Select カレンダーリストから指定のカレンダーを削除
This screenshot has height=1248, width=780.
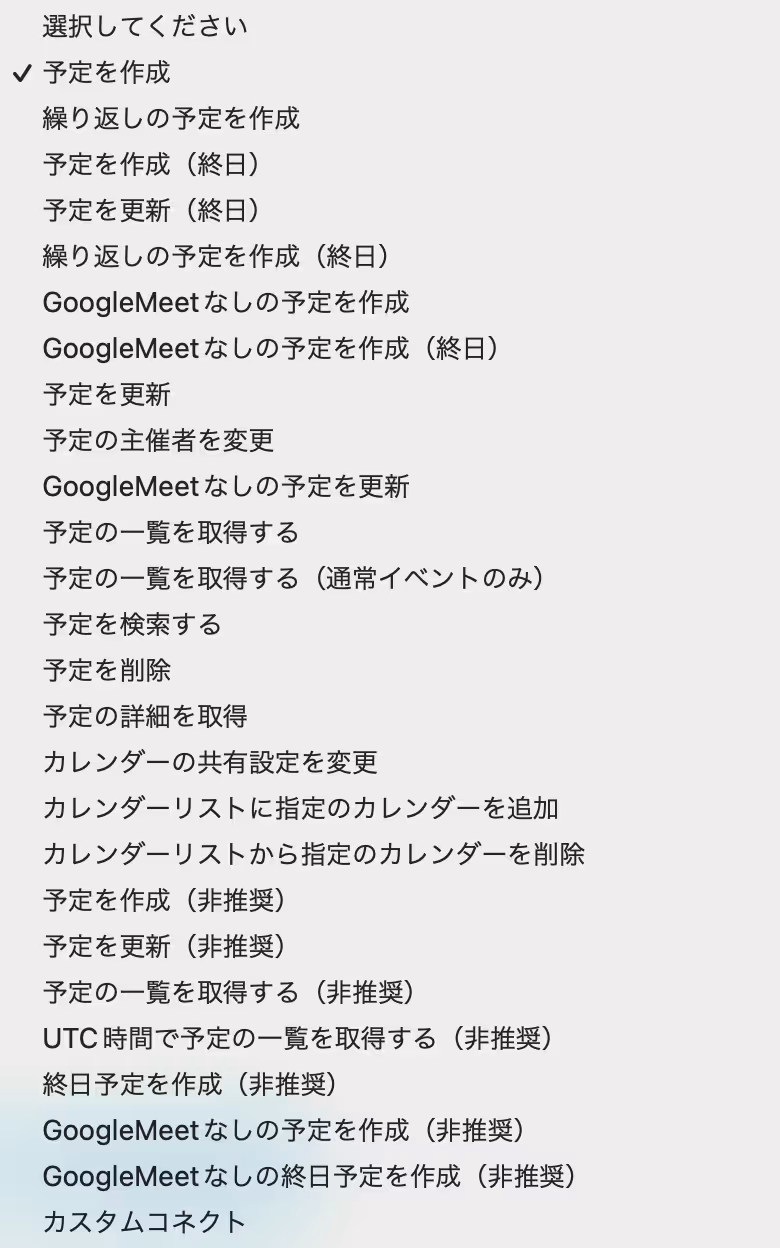pyautogui.click(x=390, y=854)
